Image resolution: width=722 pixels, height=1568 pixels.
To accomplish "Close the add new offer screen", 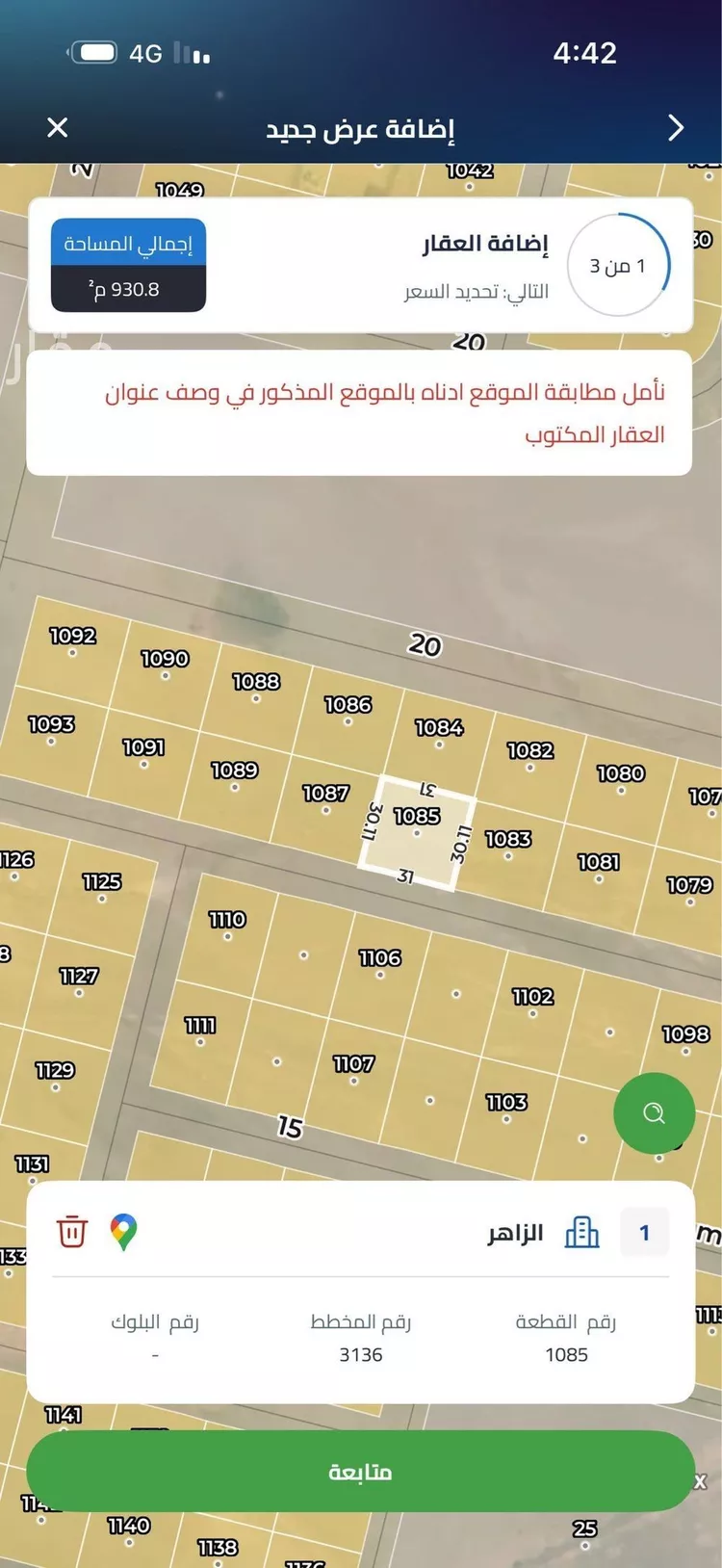I will click(58, 127).
